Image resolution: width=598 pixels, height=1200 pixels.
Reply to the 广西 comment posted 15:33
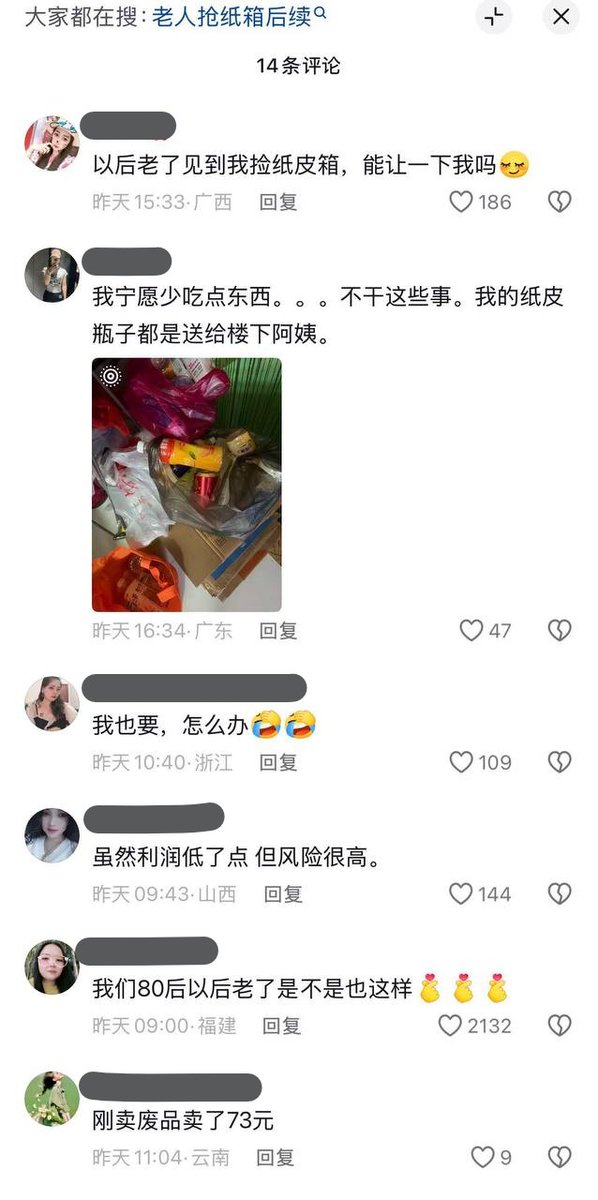[279, 202]
